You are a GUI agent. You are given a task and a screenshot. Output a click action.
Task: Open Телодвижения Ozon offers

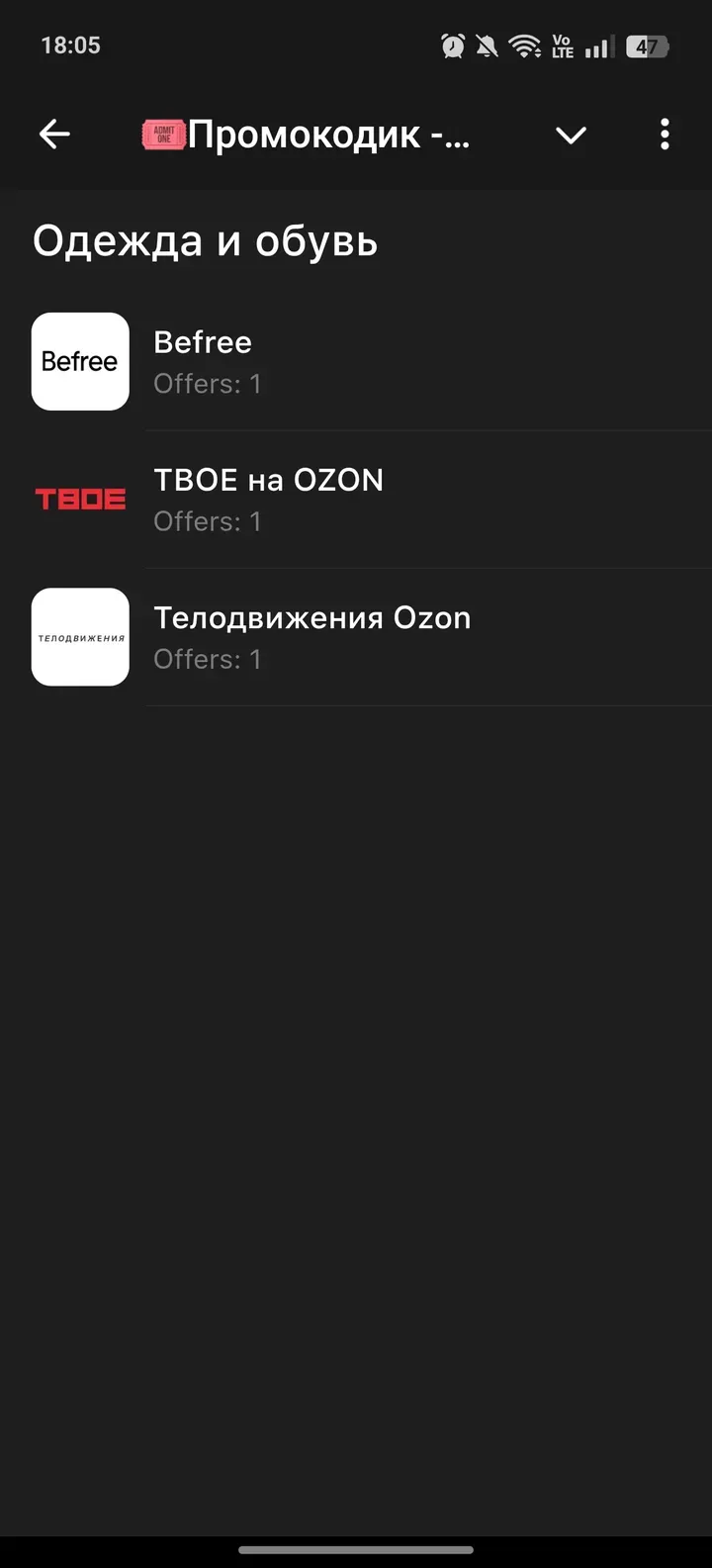(356, 637)
